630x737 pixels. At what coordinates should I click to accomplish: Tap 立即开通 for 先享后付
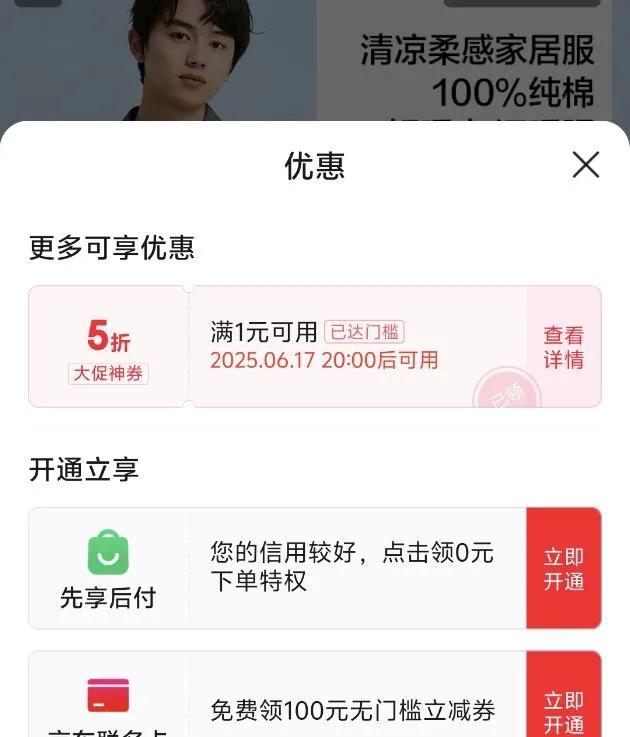coord(563,569)
